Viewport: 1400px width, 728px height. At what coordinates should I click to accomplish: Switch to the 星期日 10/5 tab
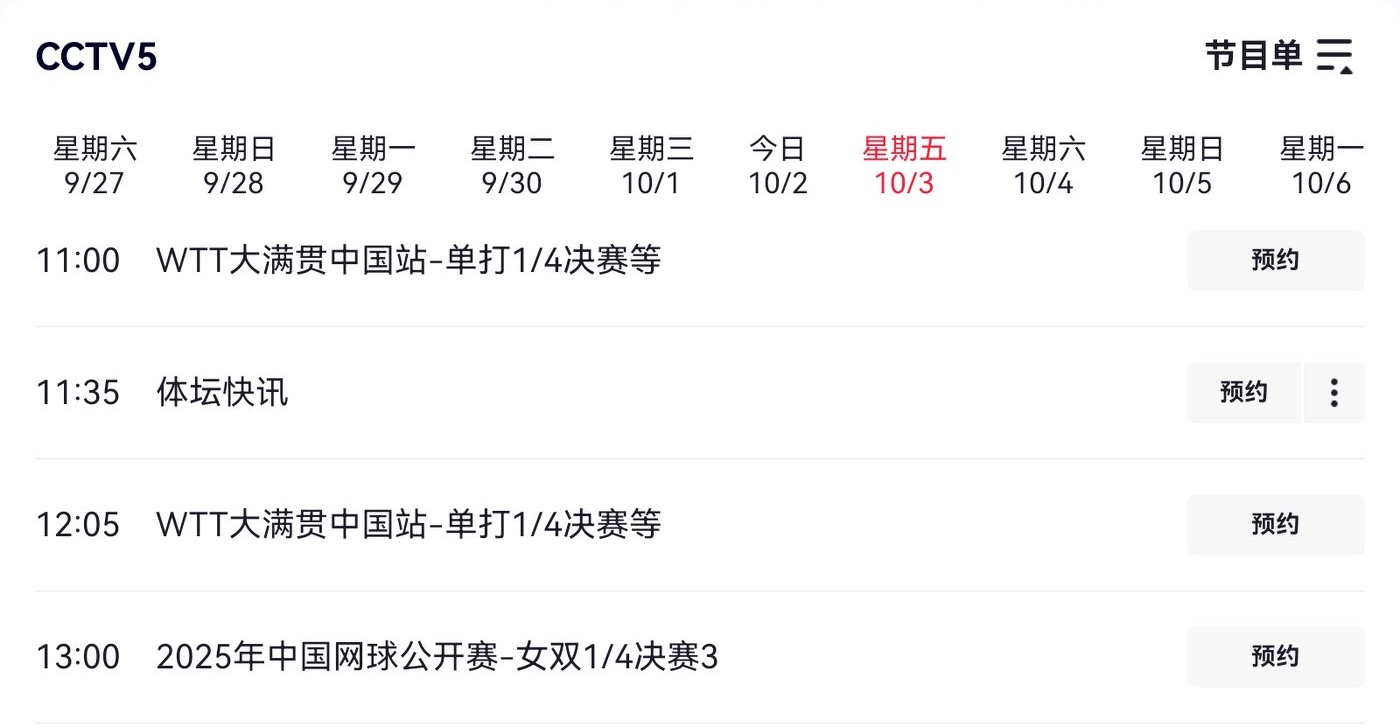(1182, 166)
